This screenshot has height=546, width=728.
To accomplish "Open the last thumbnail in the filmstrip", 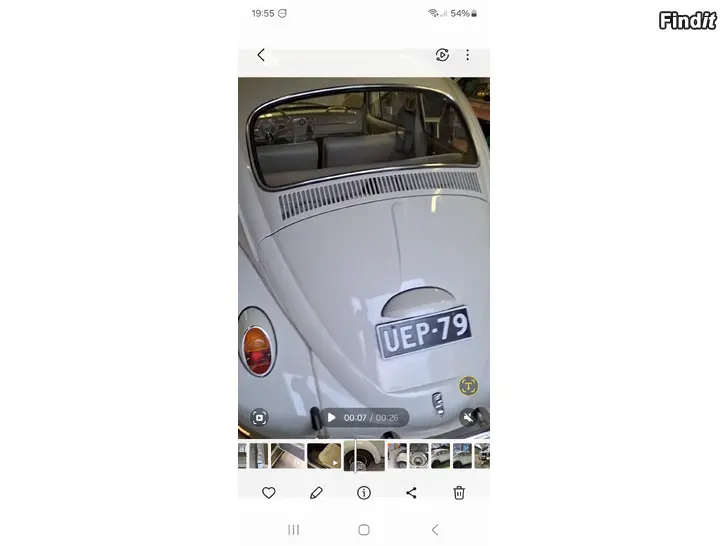I will click(x=483, y=456).
